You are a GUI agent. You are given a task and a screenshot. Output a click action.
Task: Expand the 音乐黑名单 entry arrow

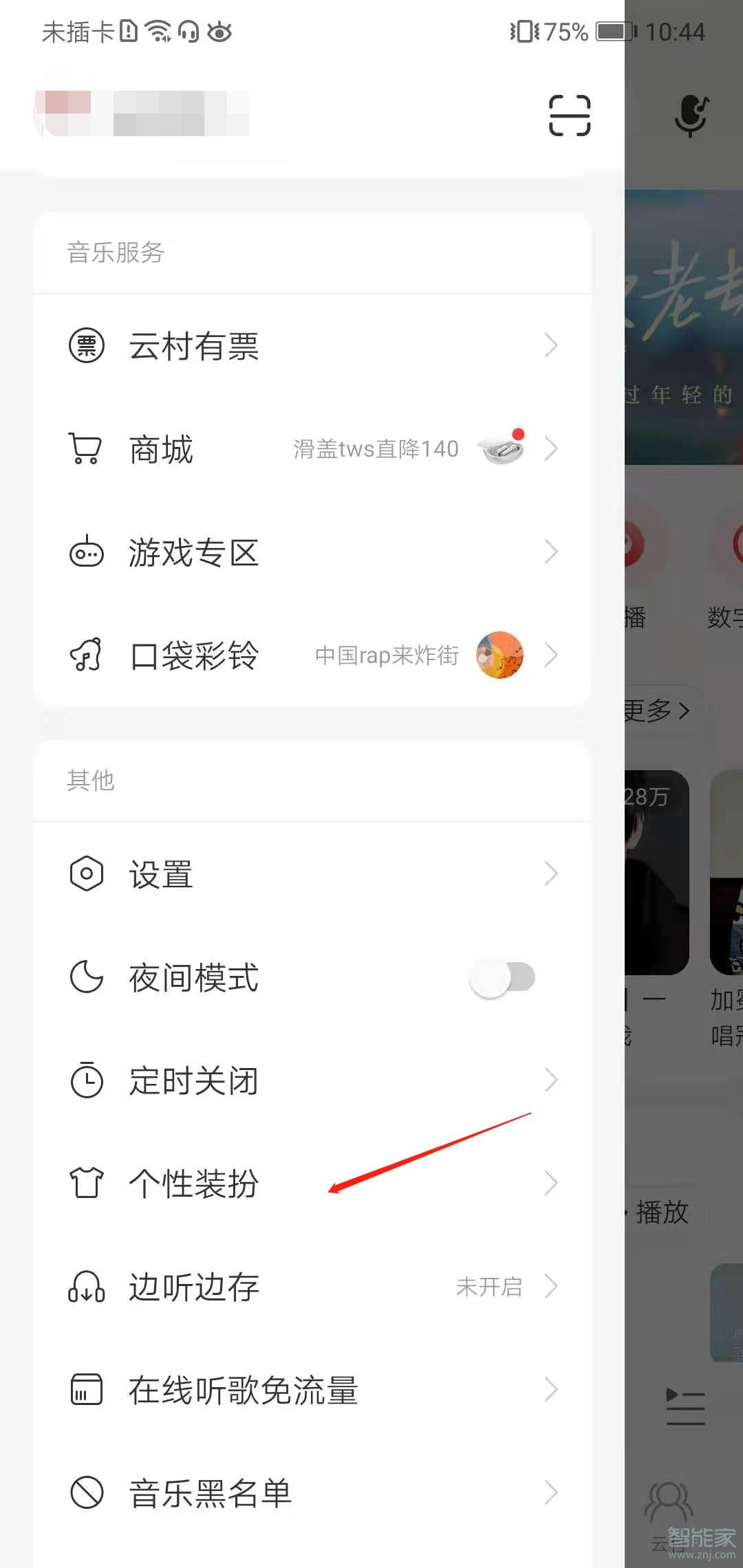(x=550, y=1494)
